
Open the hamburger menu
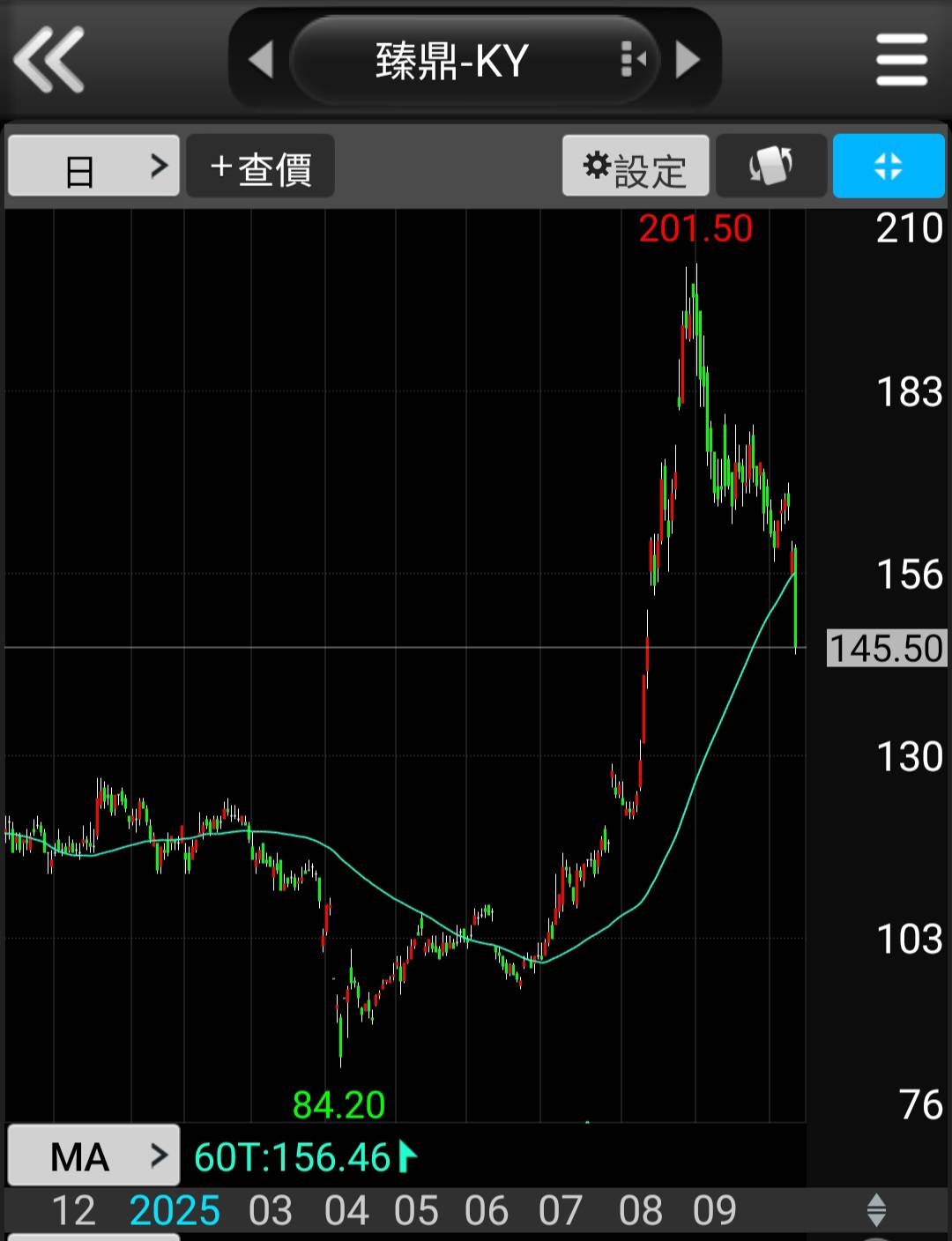click(x=901, y=60)
